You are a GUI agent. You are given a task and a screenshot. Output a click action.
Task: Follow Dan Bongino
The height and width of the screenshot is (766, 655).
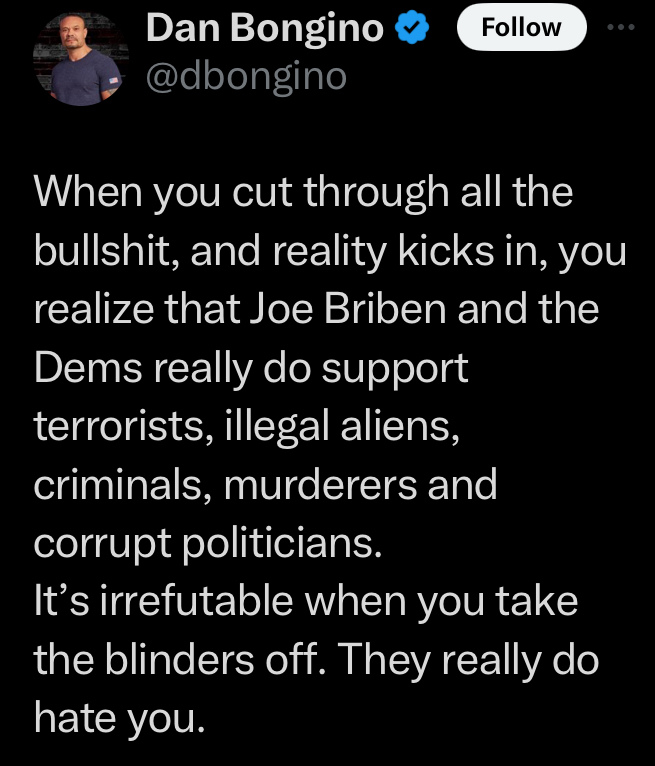pos(521,28)
